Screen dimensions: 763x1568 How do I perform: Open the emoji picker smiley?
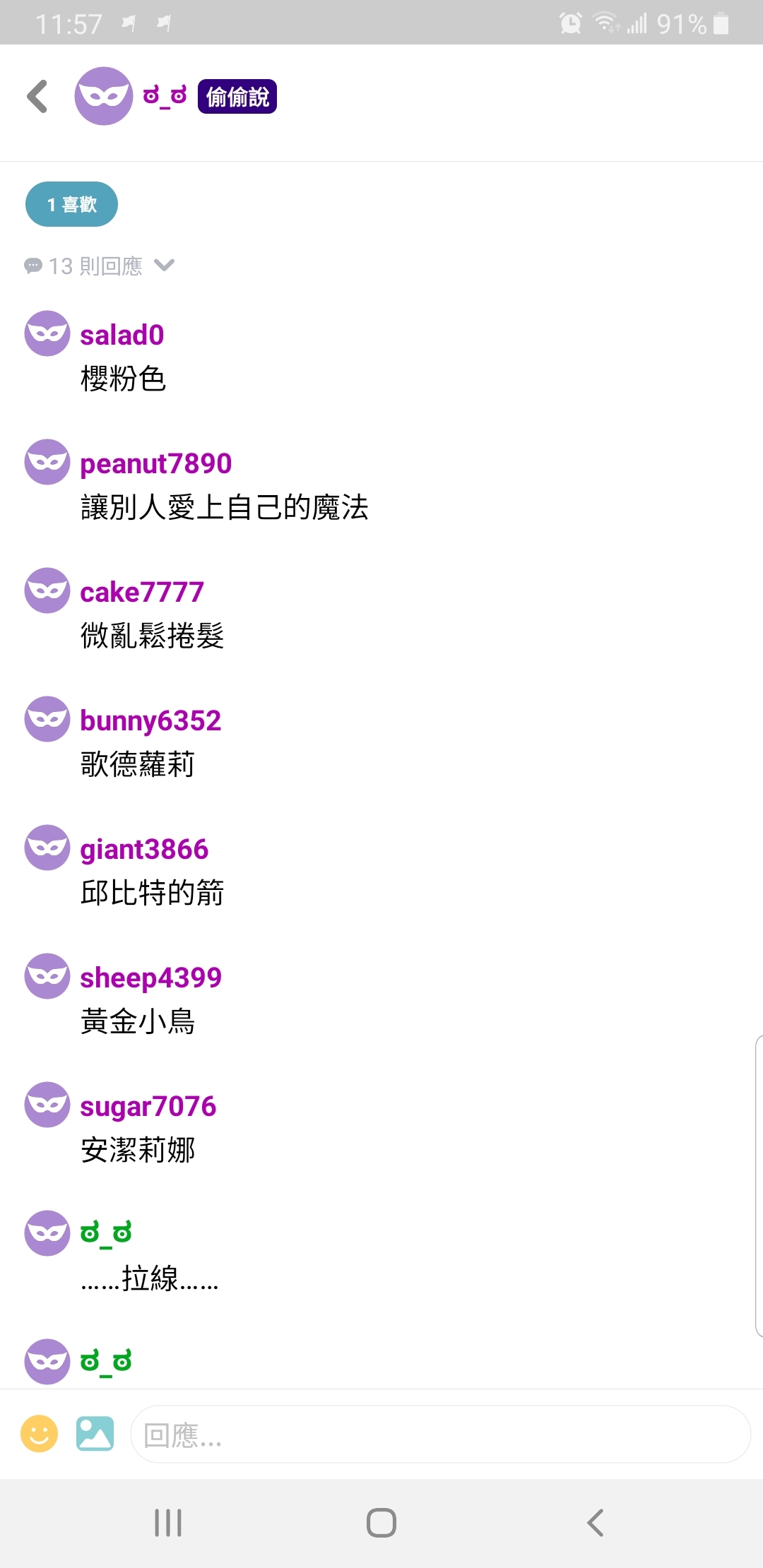[x=39, y=1434]
